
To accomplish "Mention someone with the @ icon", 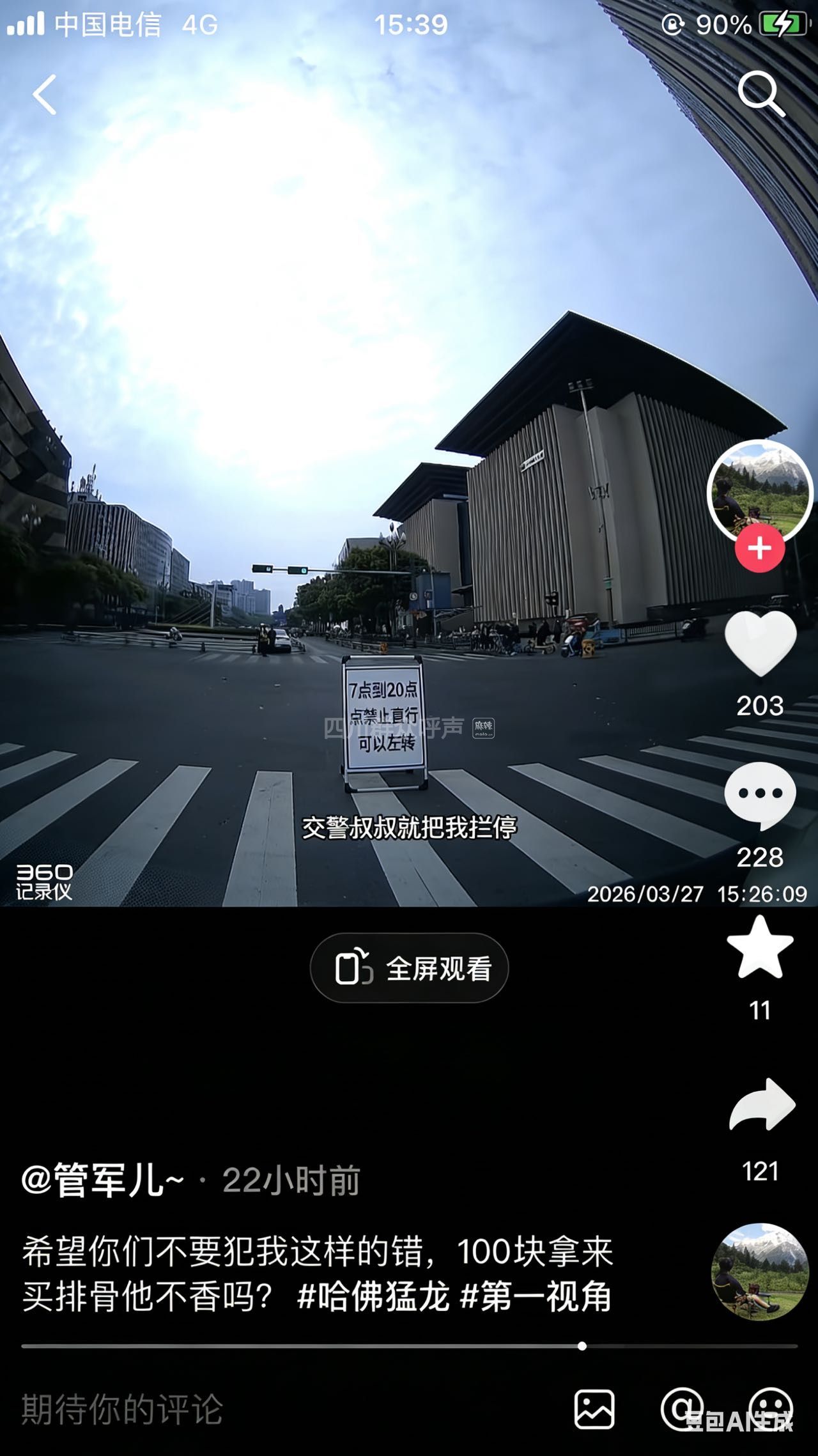I will [x=681, y=1407].
